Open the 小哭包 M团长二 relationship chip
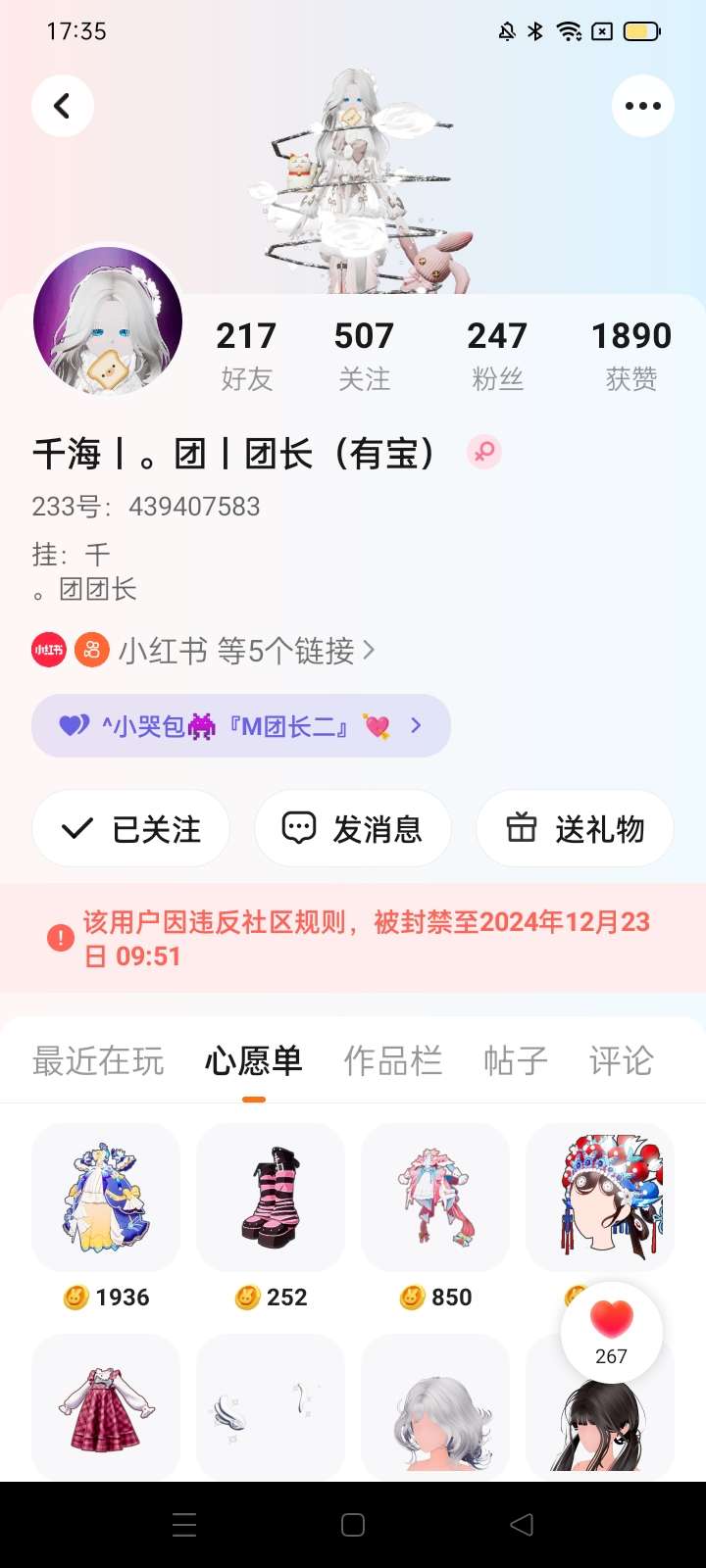The width and height of the screenshot is (706, 1568). (241, 726)
